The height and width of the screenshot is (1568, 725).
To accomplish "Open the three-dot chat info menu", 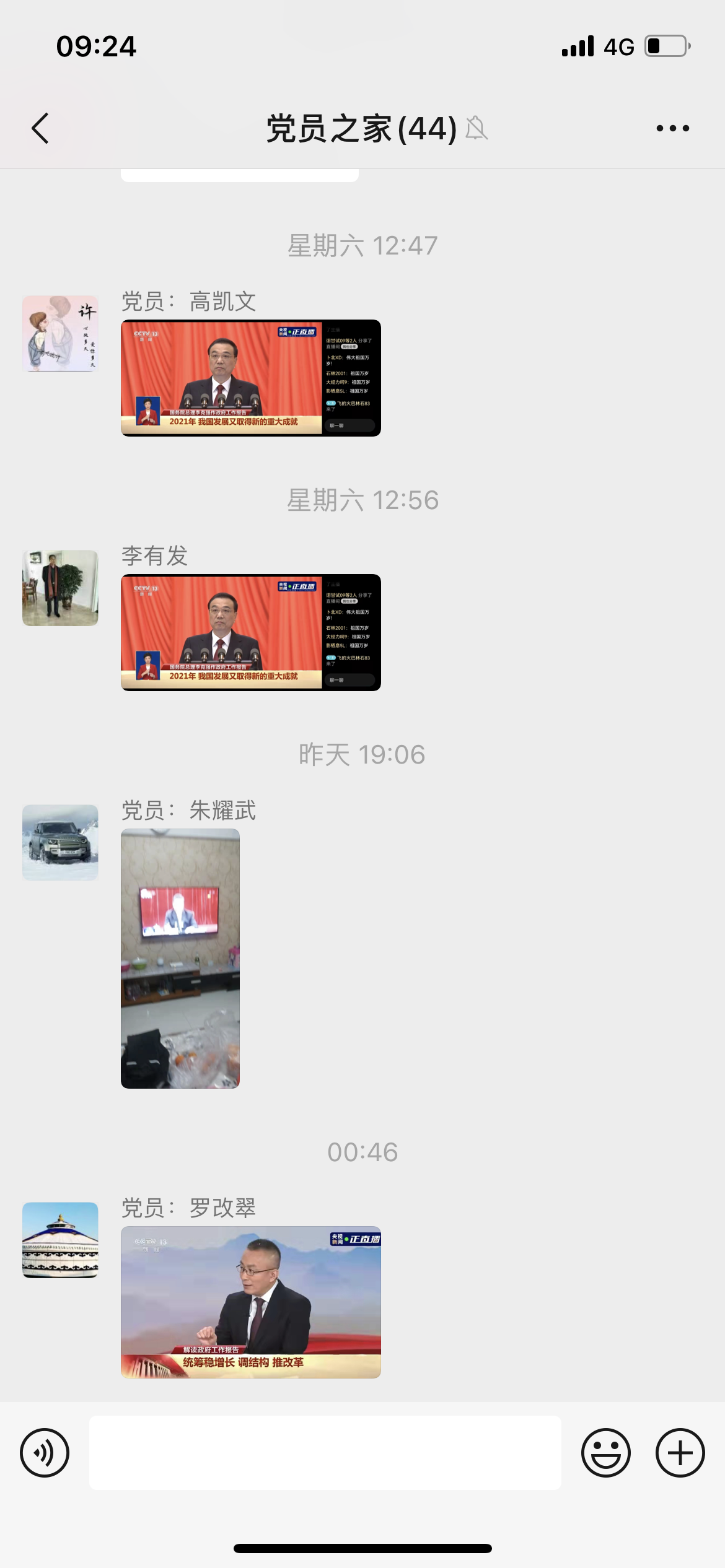I will point(672,129).
